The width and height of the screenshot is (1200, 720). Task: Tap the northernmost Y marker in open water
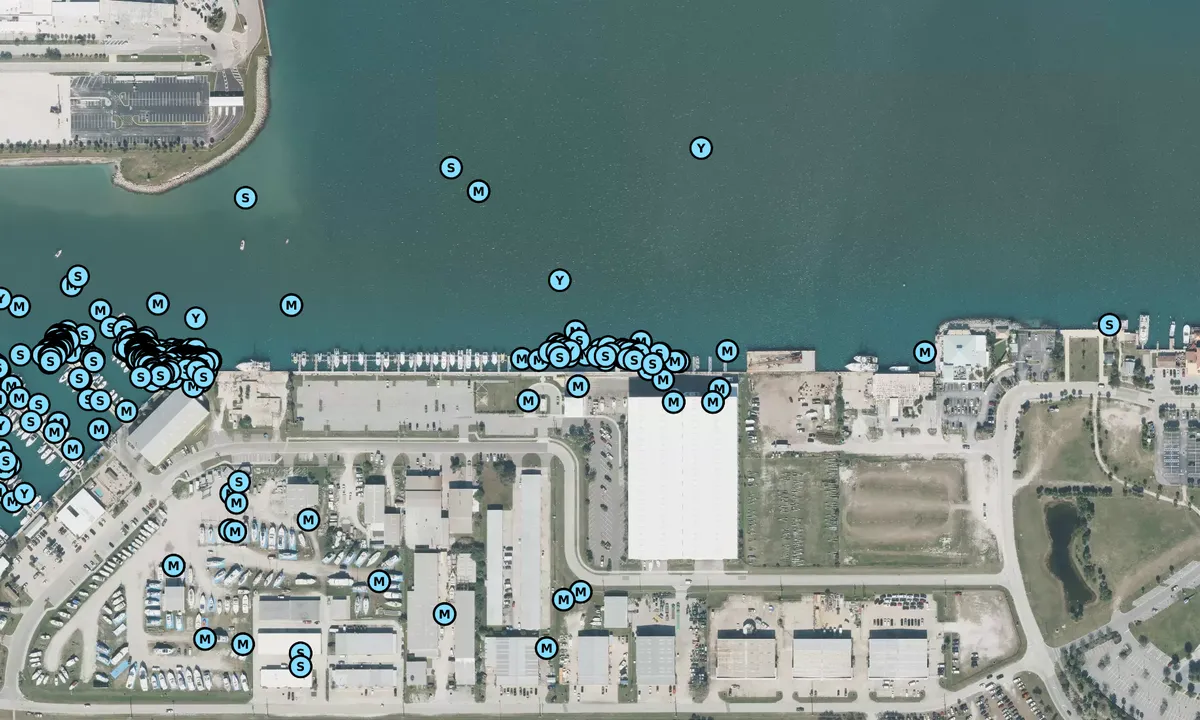coord(701,148)
